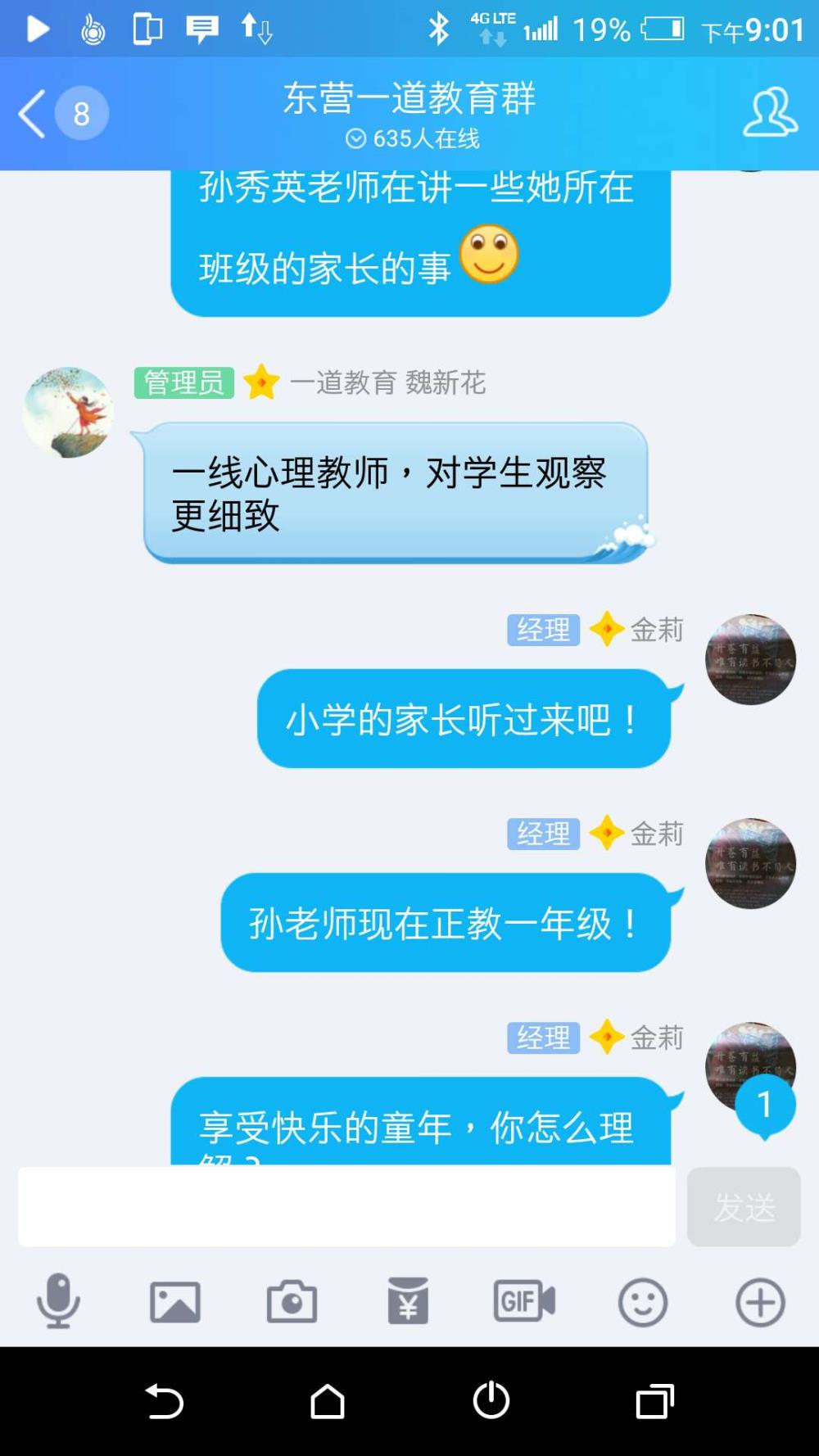Open 金莉's avatar beside 小学的家长听过来吧
This screenshot has width=819, height=1456.
pos(750,659)
